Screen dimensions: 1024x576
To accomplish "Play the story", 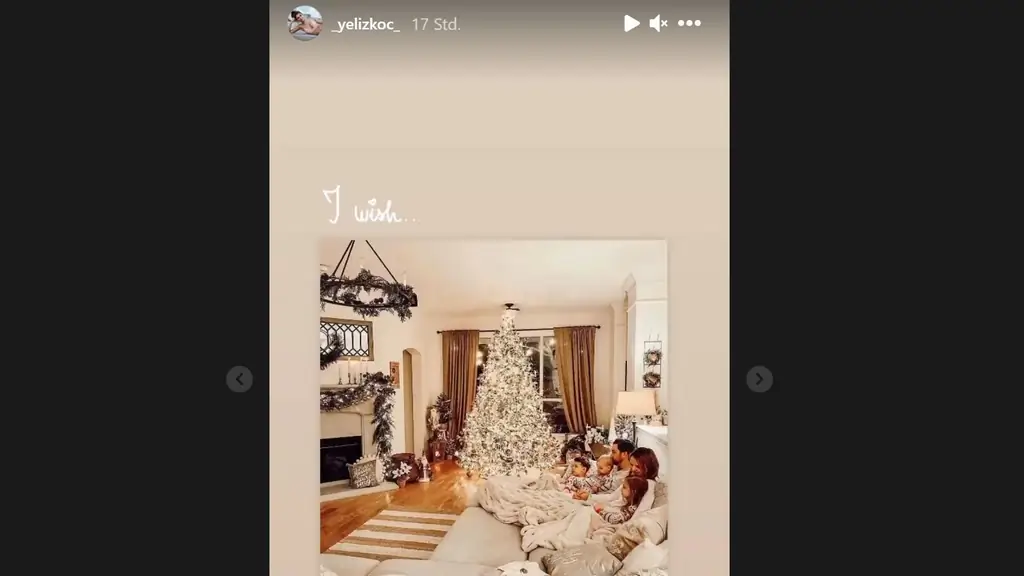I will pyautogui.click(x=631, y=23).
